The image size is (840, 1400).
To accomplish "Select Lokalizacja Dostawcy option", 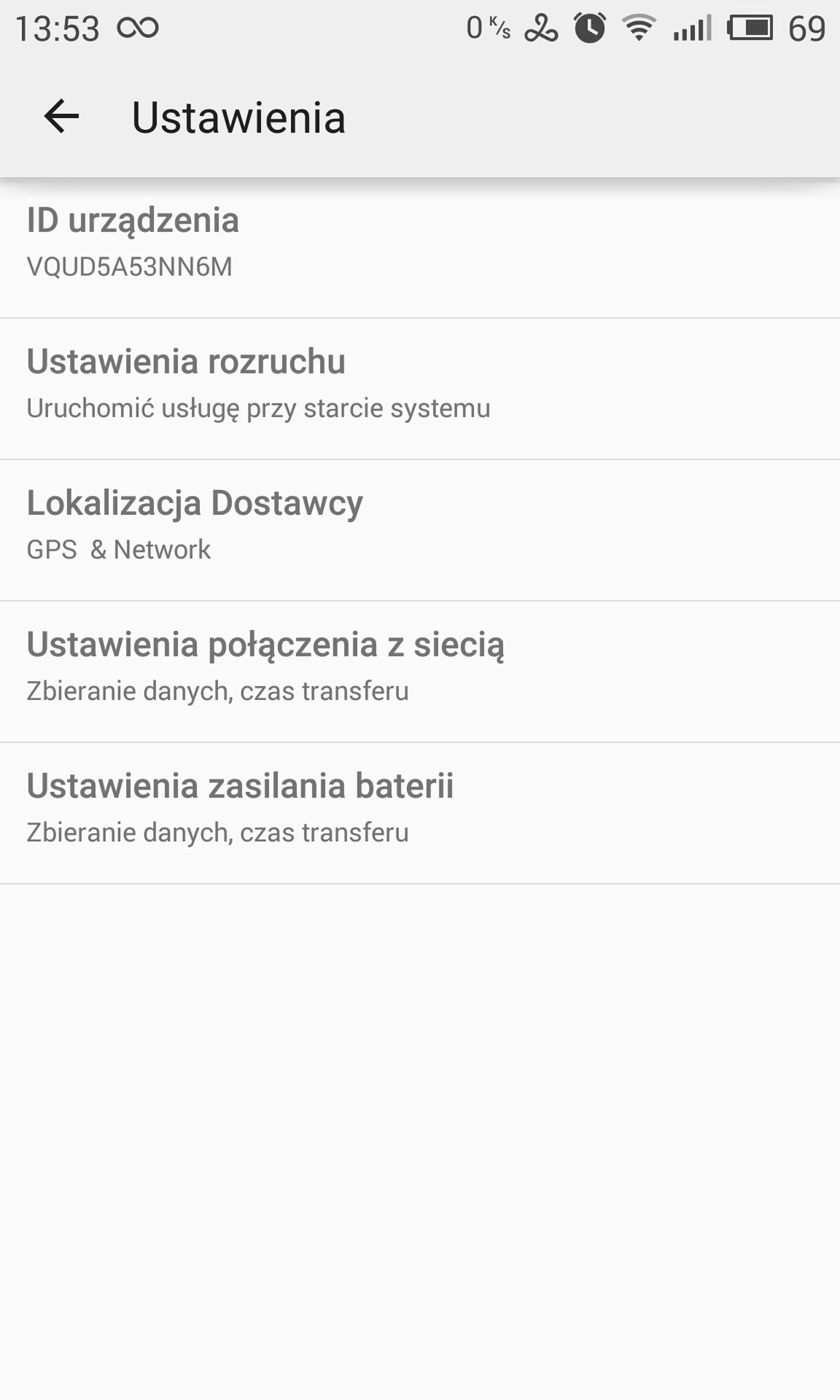I will [420, 530].
